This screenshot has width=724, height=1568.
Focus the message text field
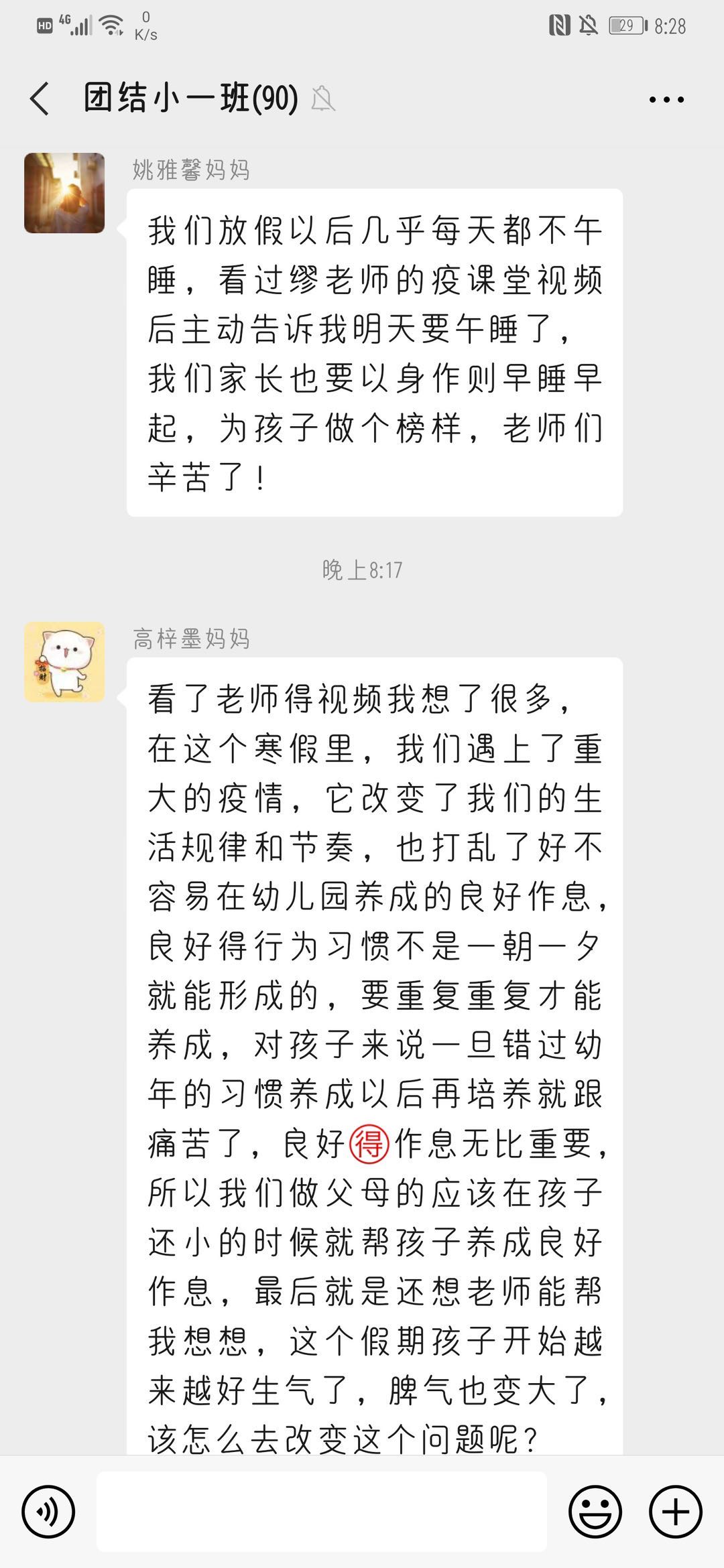[322, 1512]
